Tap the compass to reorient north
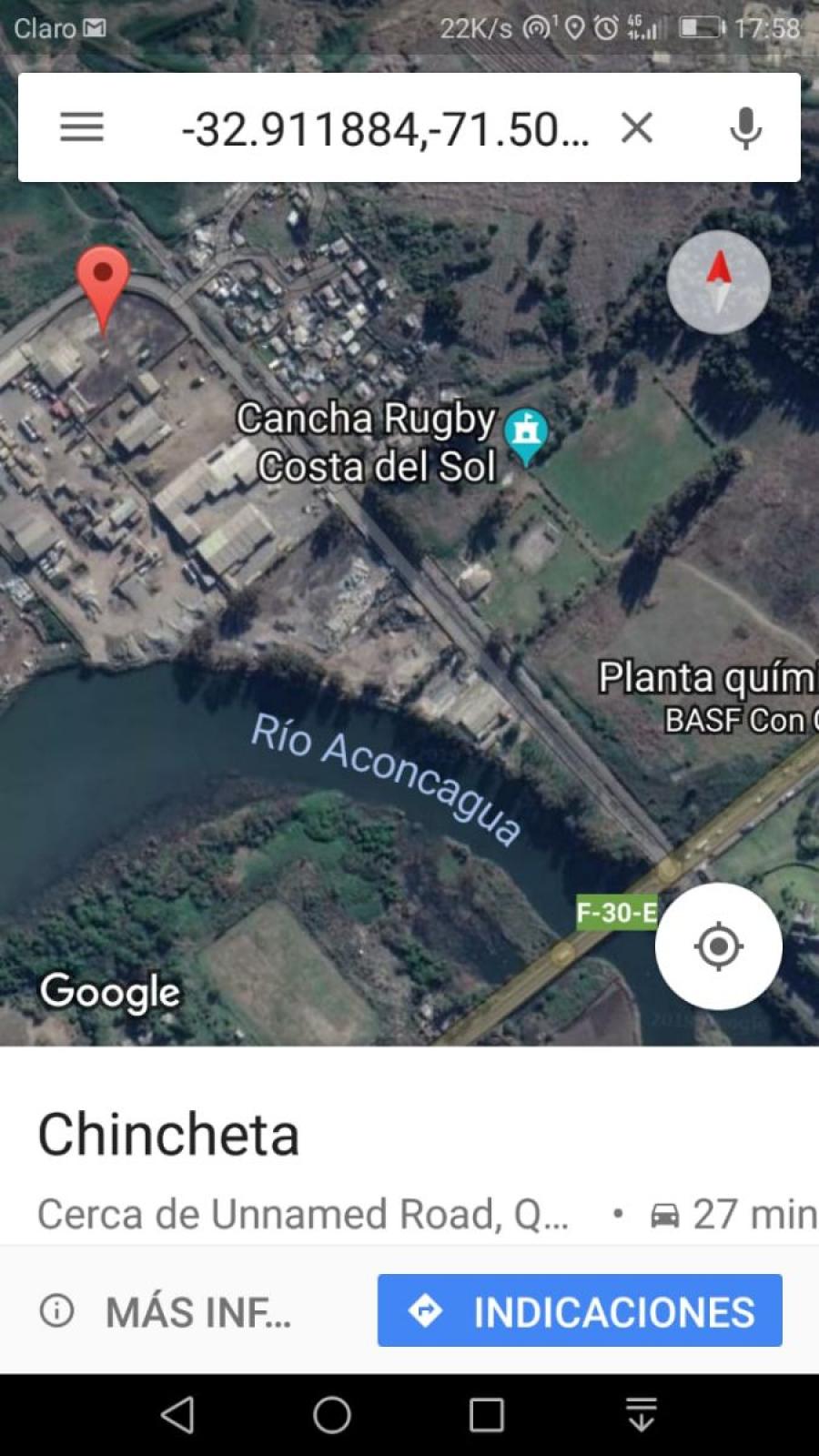This screenshot has width=819, height=1456. [719, 282]
